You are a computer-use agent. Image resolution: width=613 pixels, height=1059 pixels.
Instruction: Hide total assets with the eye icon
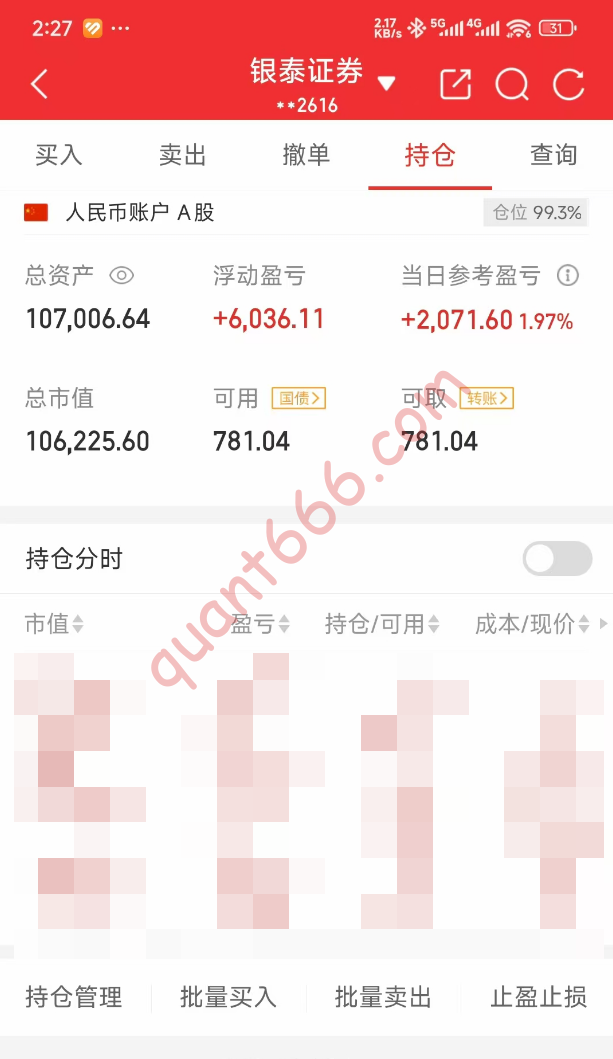click(x=122, y=276)
